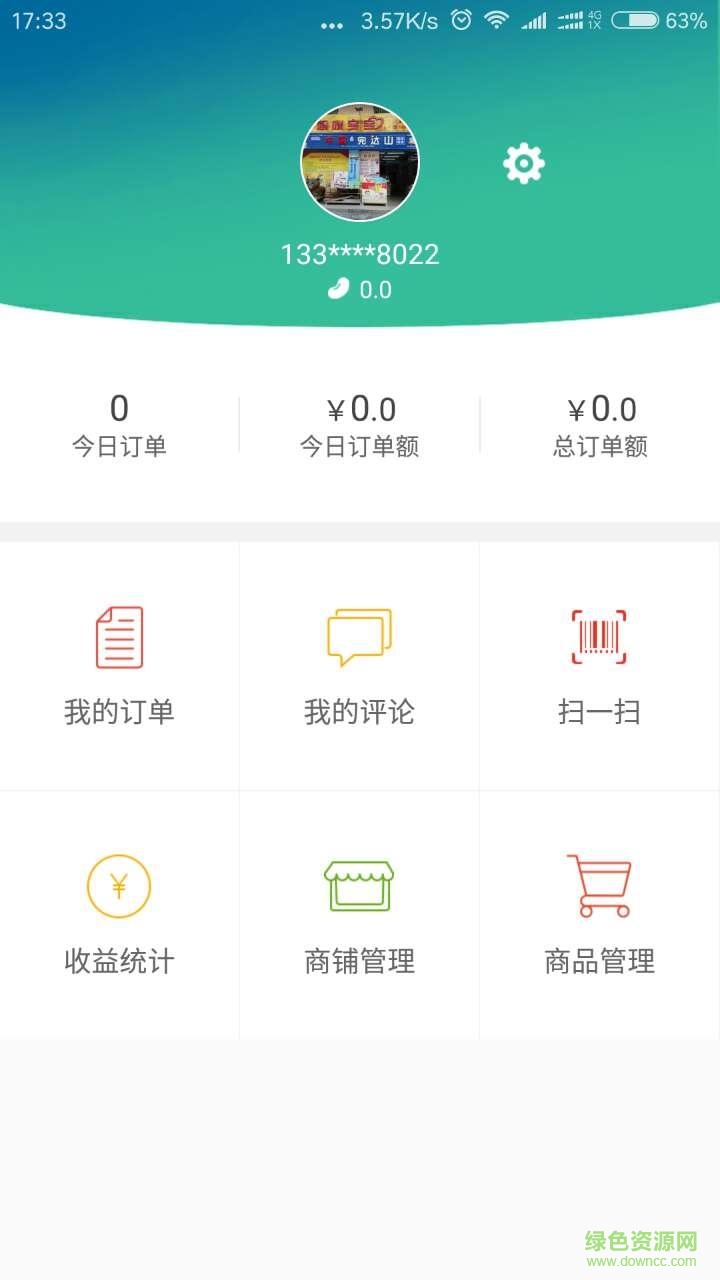Select the 商品管理 menu entry

598,962
